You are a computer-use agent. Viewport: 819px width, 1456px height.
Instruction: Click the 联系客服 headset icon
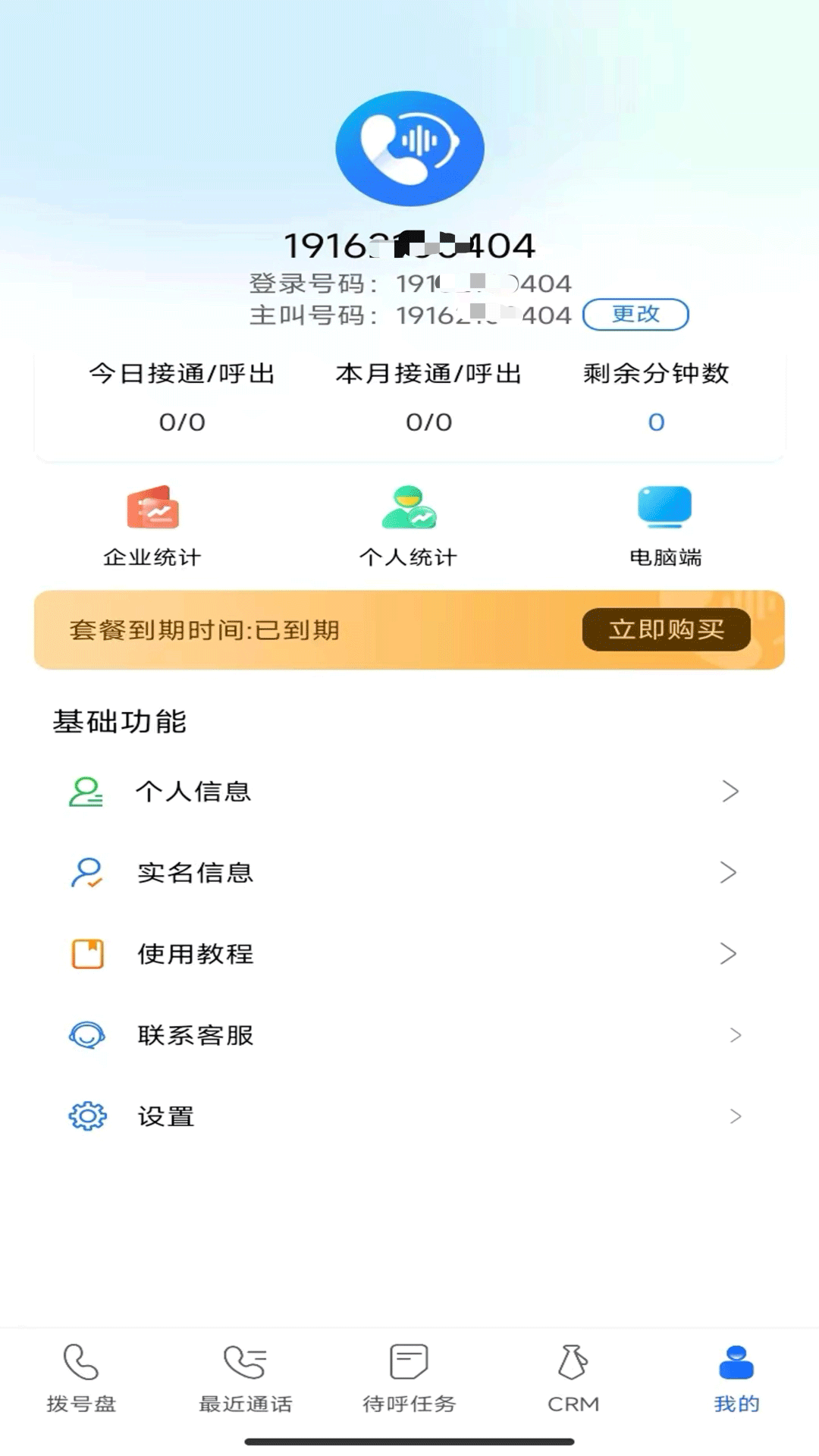click(86, 1034)
